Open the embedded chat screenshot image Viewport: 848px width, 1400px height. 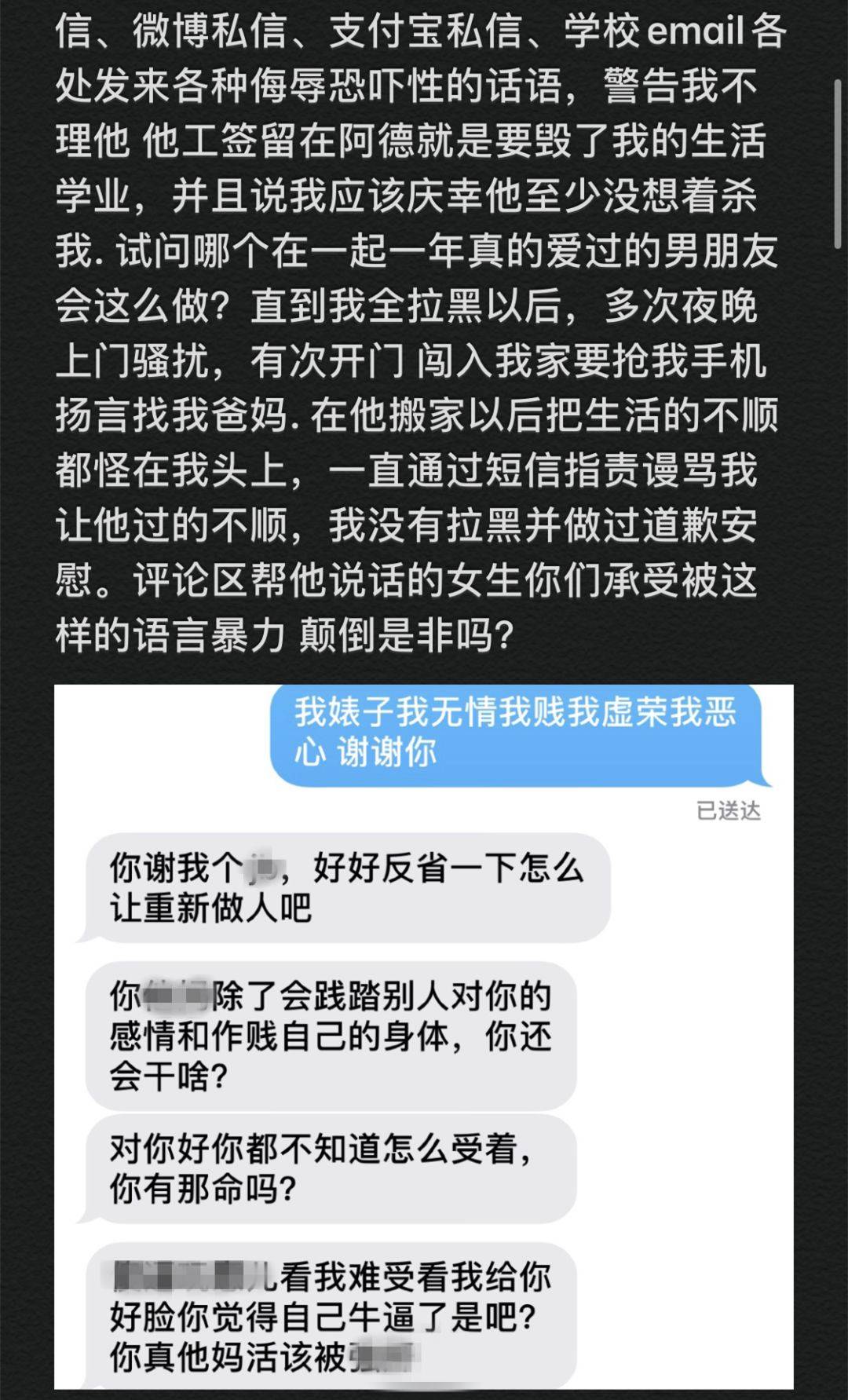424,1036
